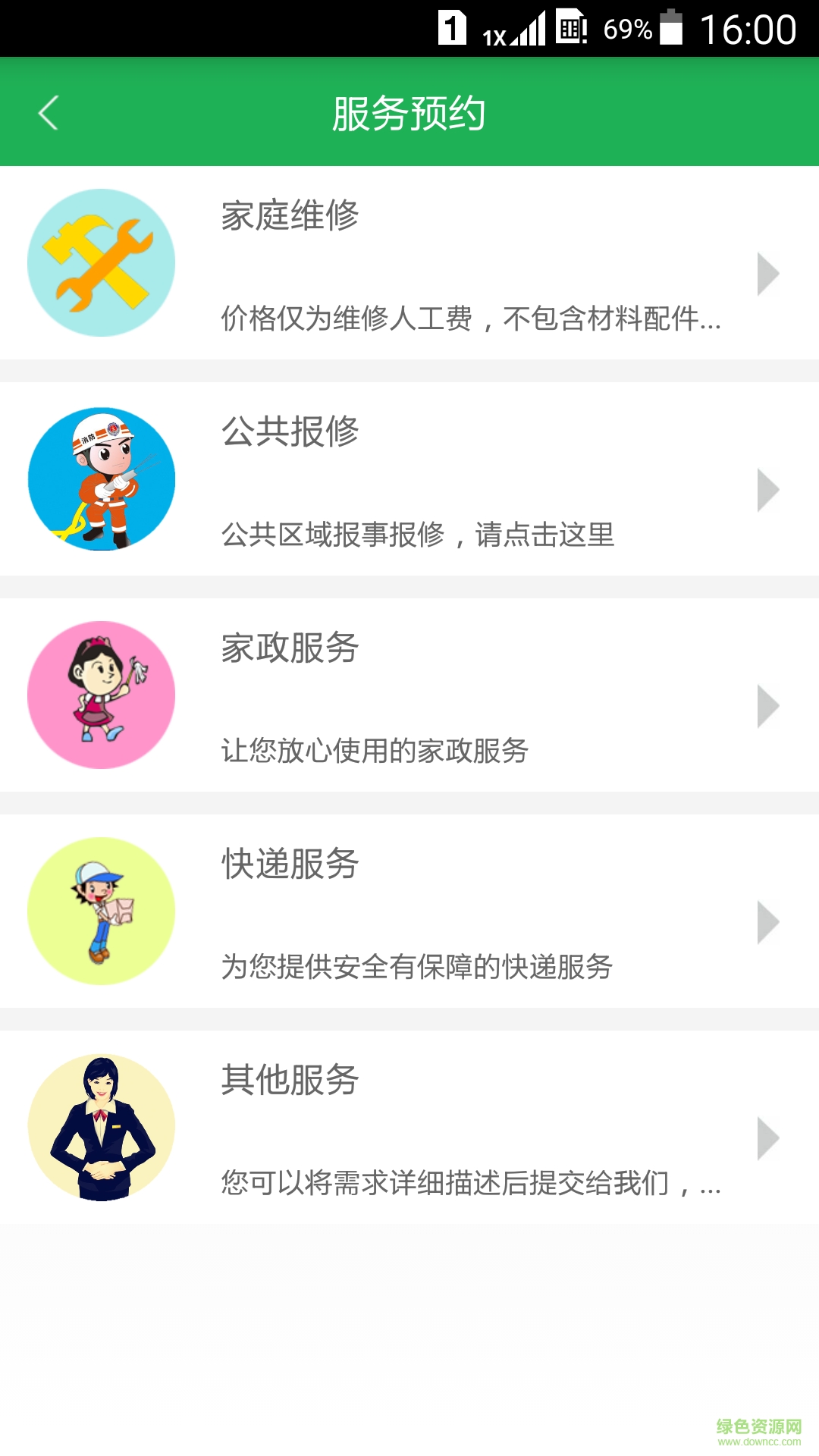Go back using the header arrow
819x1456 pixels.
[x=49, y=113]
